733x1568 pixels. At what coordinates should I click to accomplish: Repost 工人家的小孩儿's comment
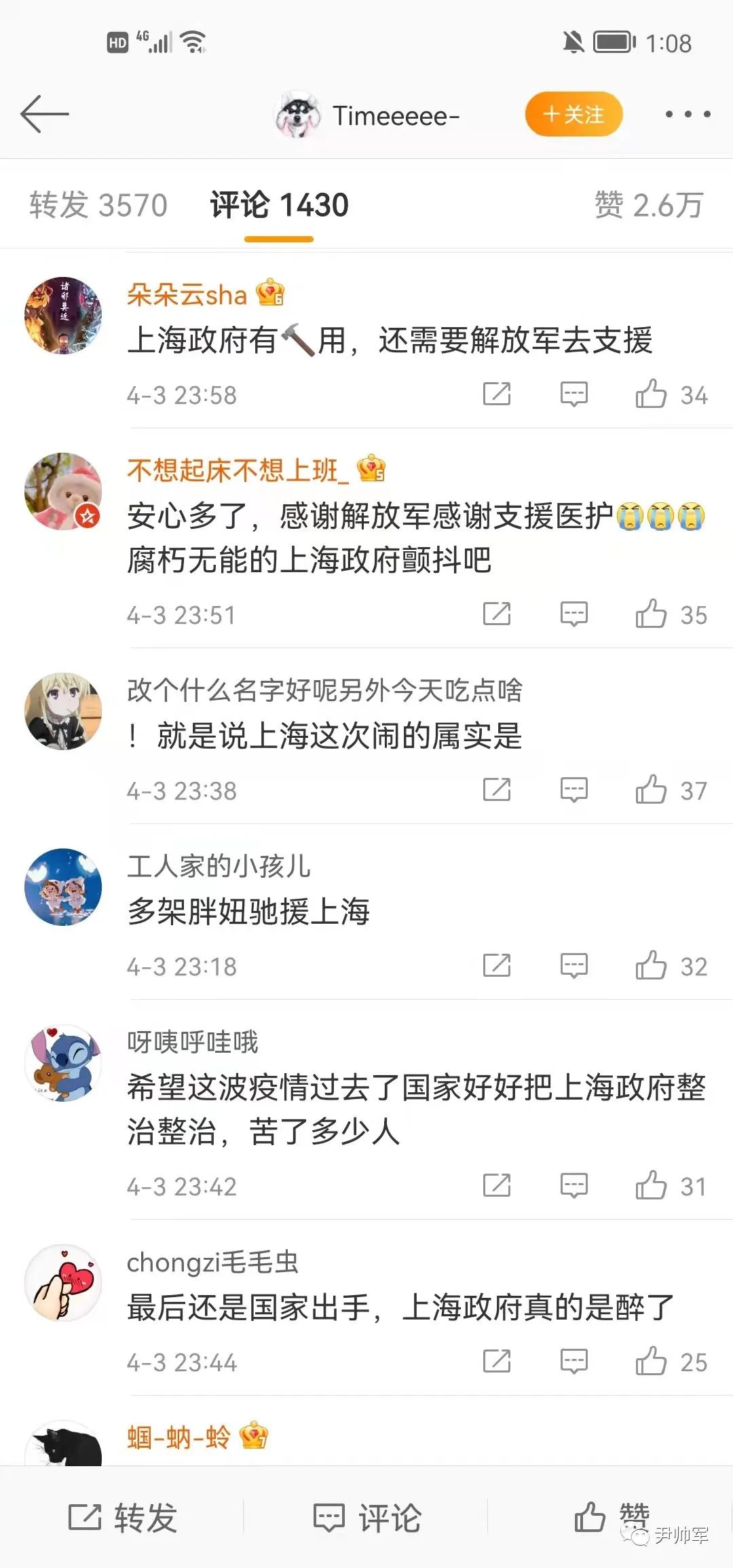497,966
